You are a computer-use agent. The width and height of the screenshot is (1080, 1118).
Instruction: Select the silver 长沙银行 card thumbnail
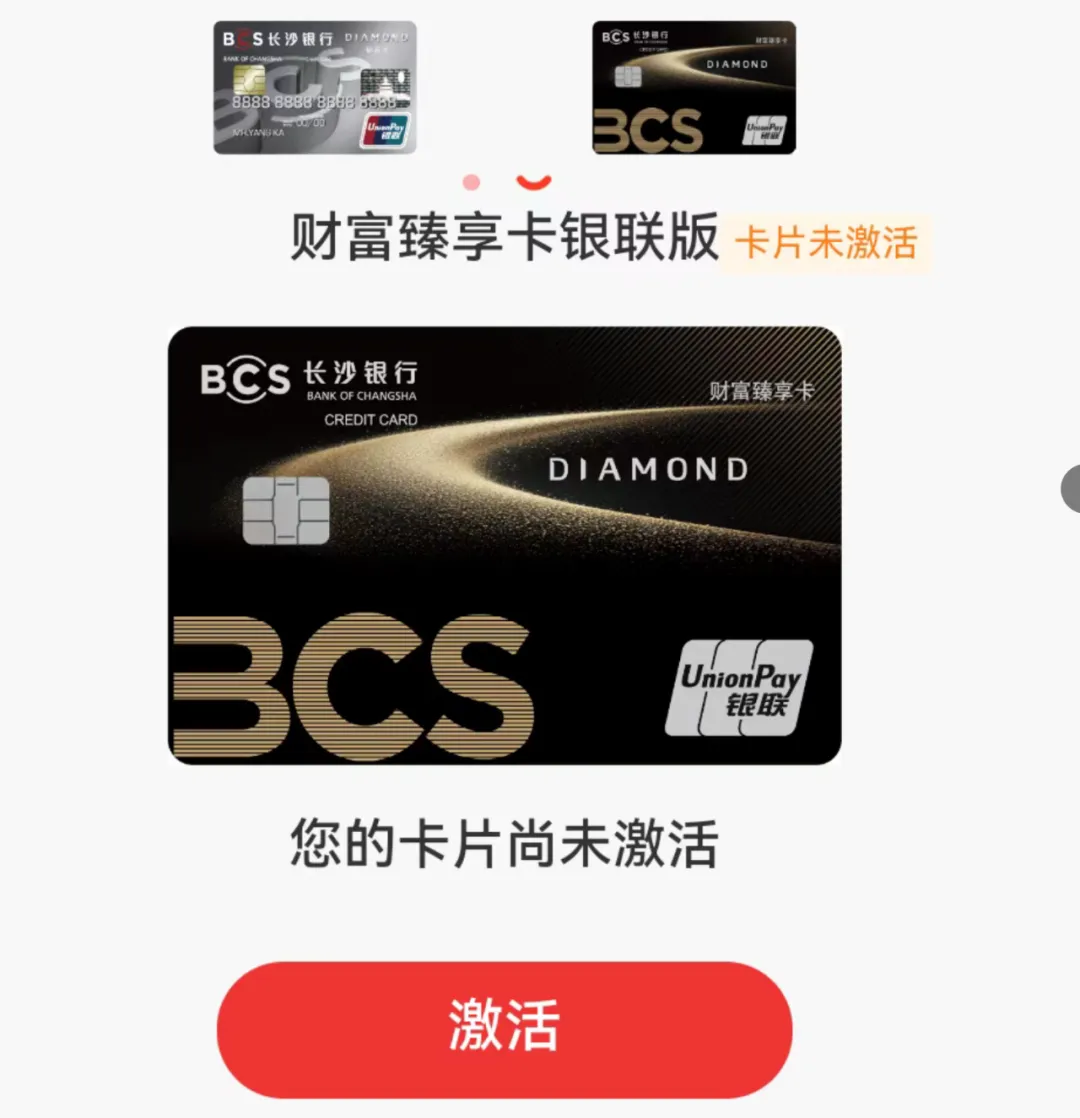[x=315, y=88]
